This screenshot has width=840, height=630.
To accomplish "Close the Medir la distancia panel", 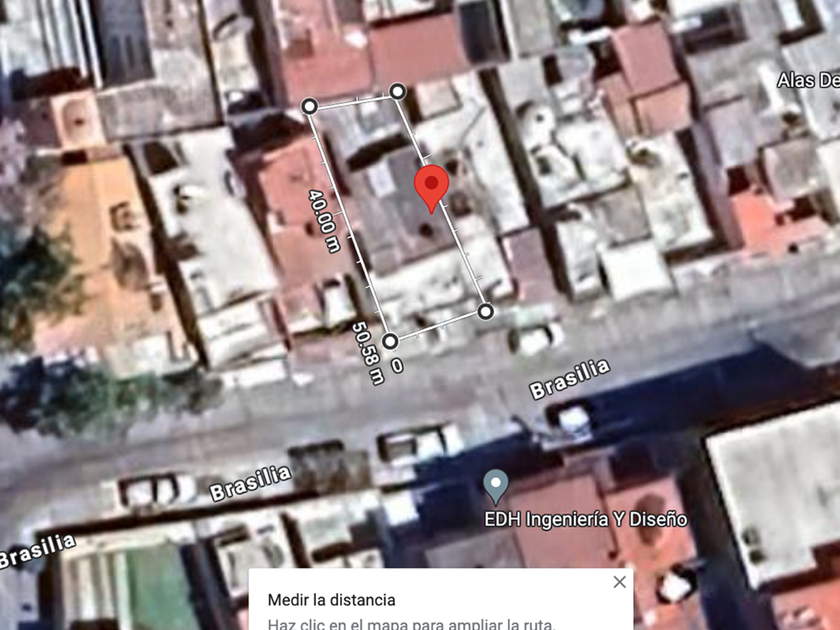I will (x=620, y=582).
